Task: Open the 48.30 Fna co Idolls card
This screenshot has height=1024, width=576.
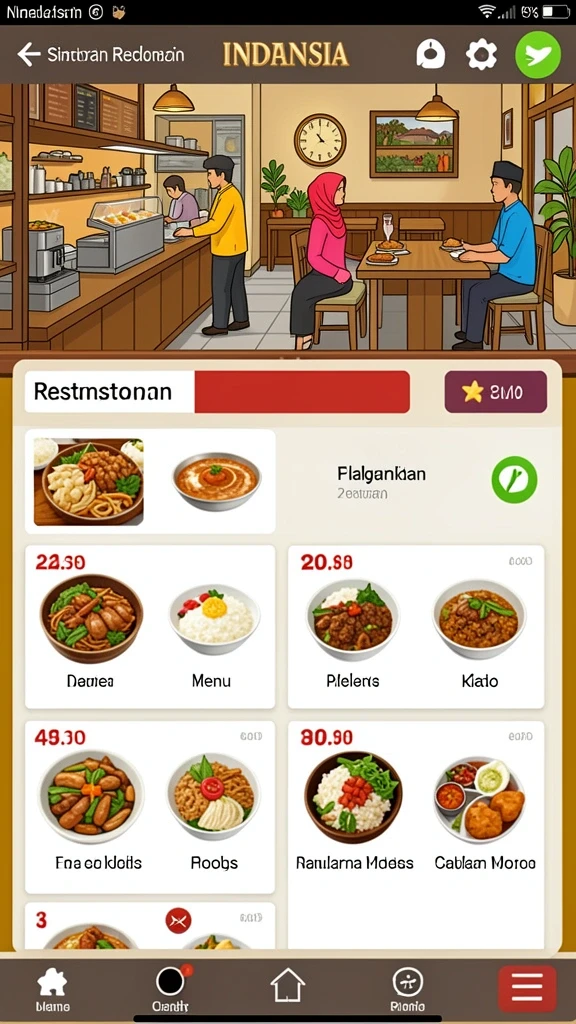Action: pyautogui.click(x=150, y=807)
